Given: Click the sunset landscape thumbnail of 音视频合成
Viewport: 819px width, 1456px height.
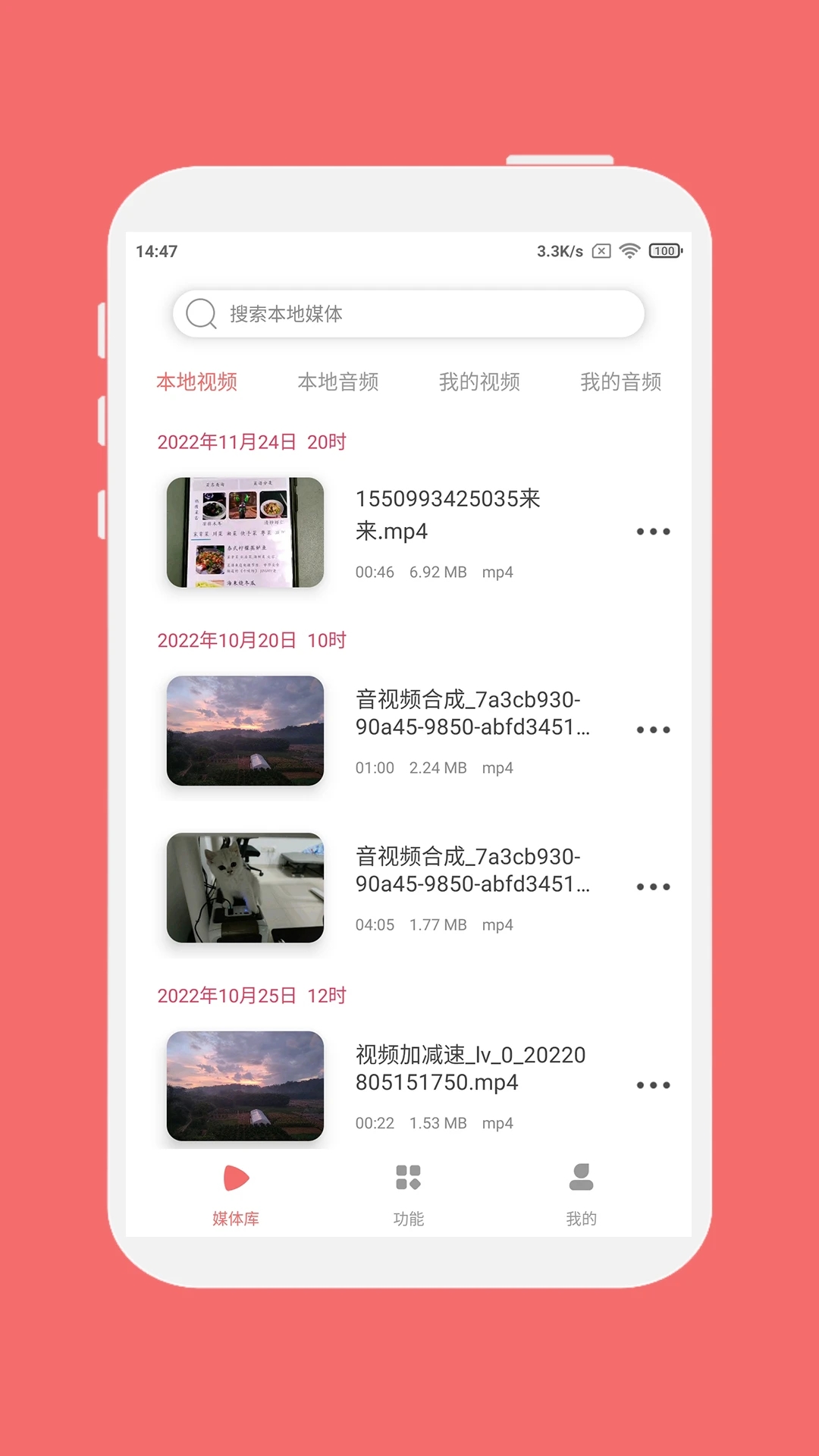Looking at the screenshot, I should (x=246, y=730).
